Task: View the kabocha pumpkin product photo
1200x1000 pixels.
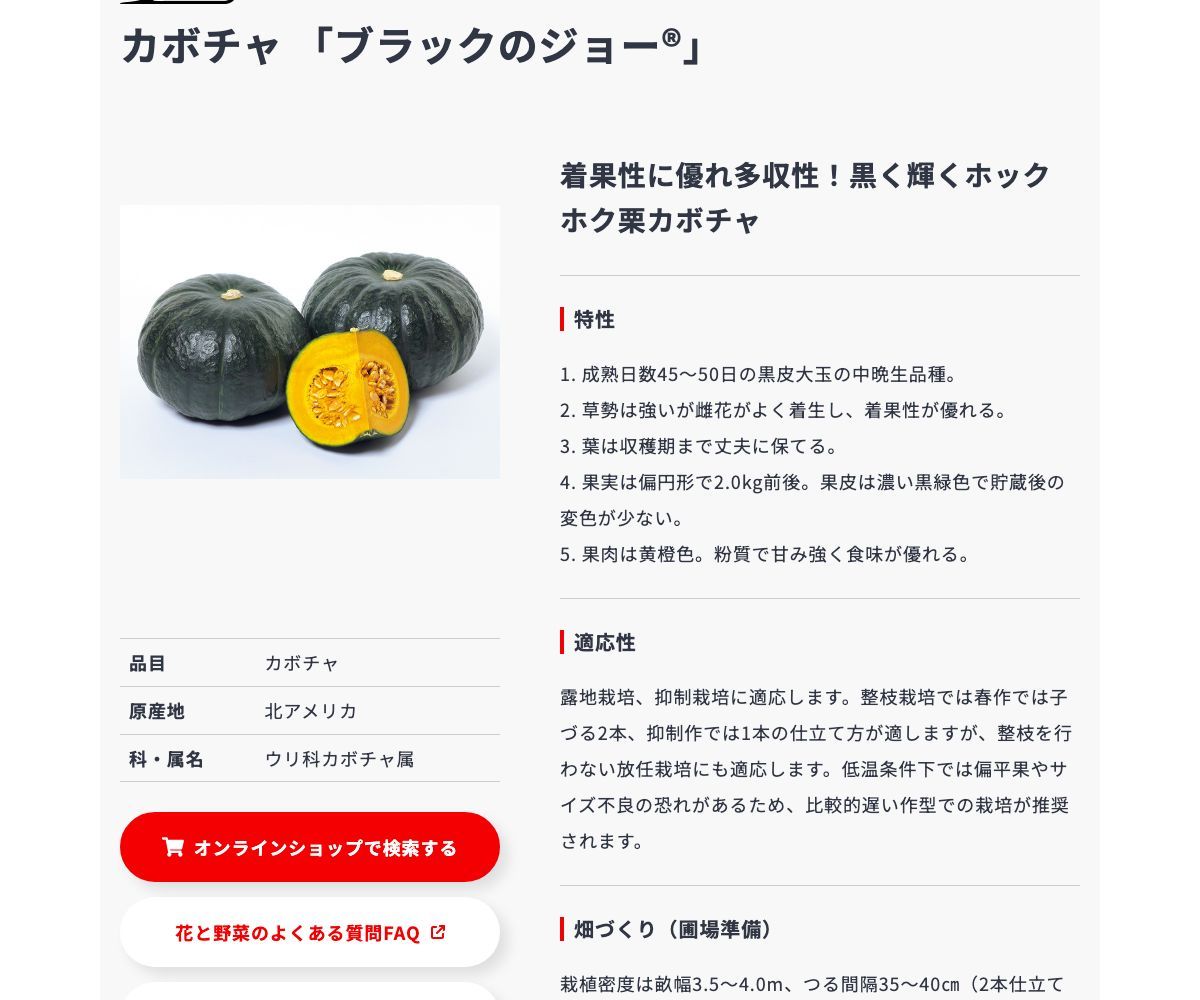Action: (x=310, y=342)
